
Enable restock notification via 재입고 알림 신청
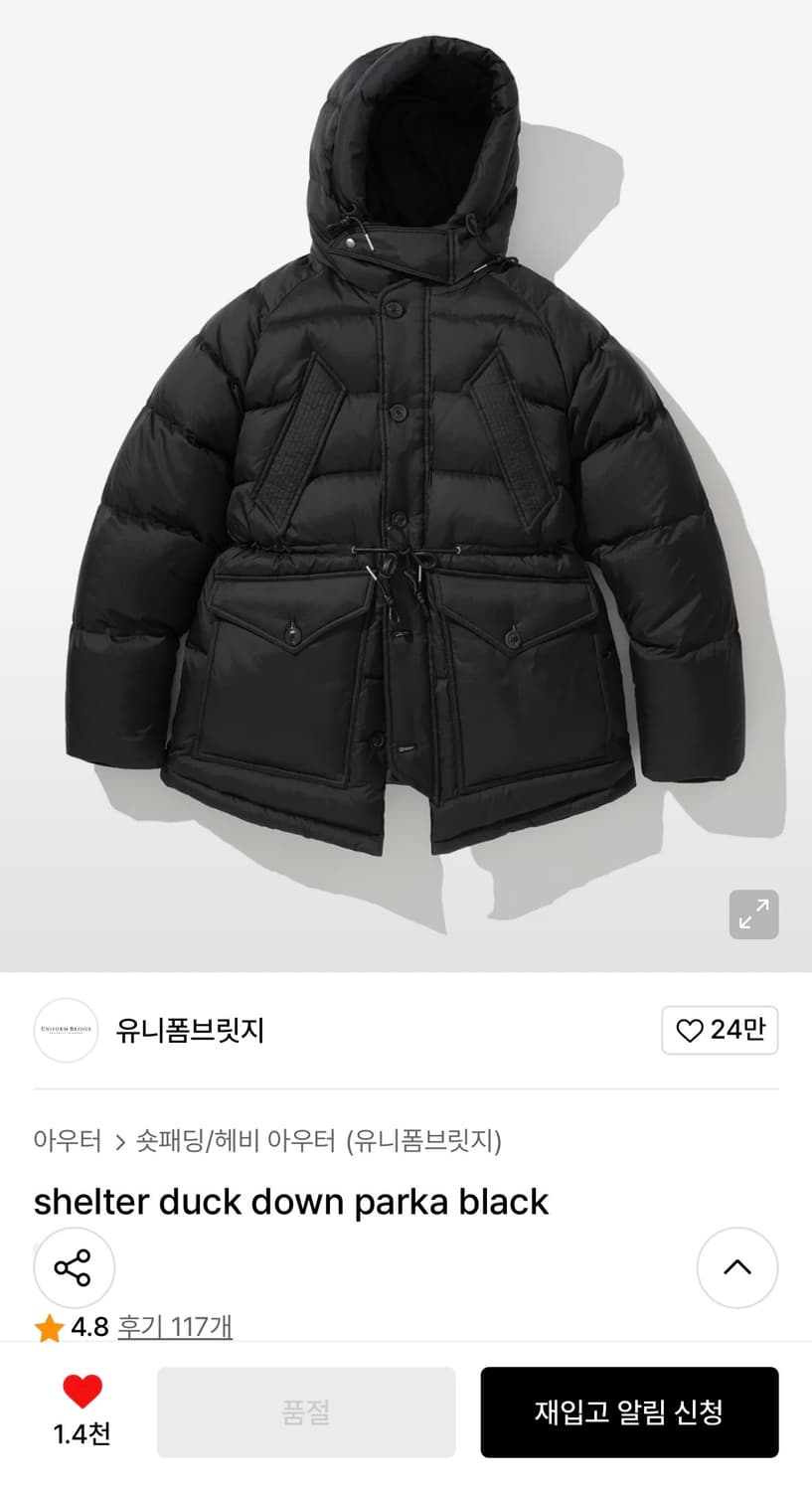629,1411
